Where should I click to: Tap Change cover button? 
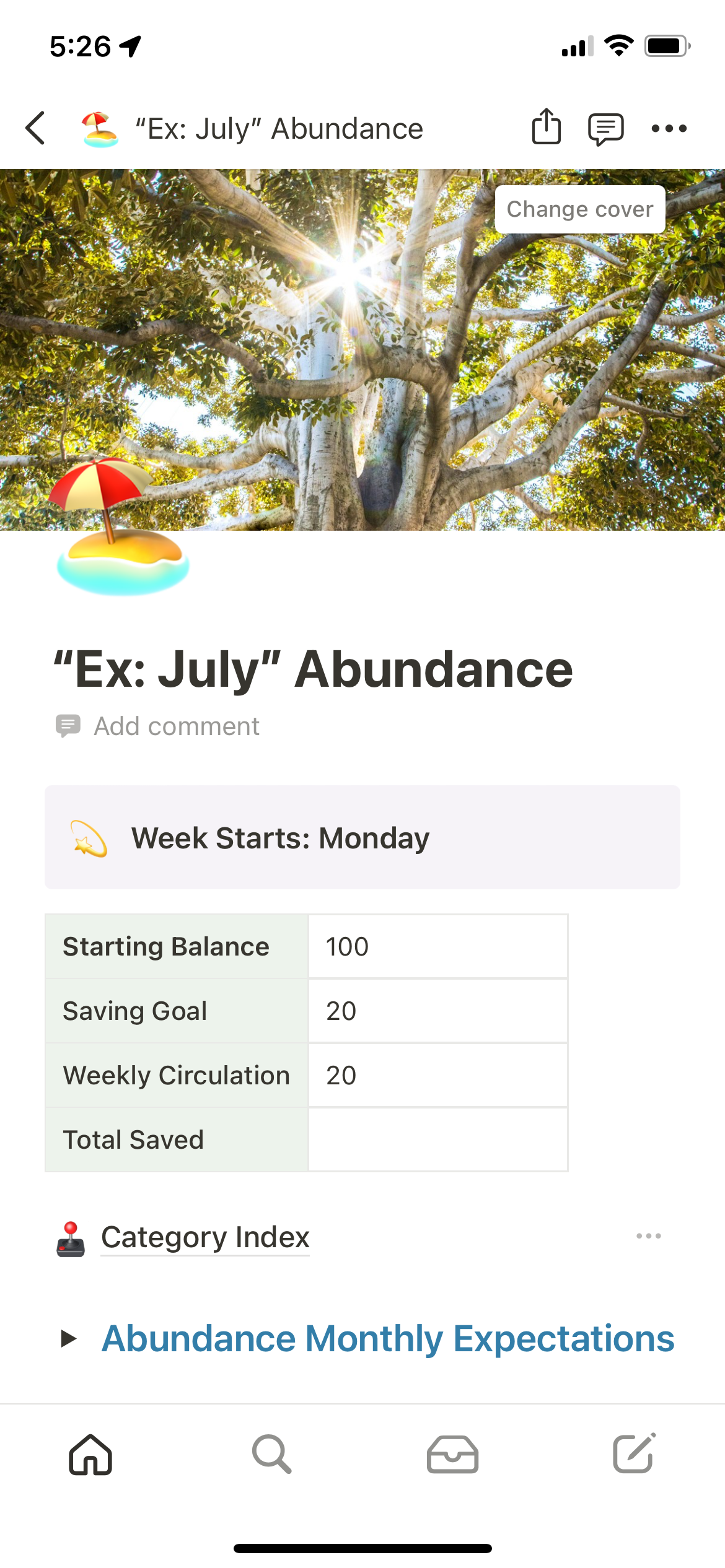click(x=579, y=209)
